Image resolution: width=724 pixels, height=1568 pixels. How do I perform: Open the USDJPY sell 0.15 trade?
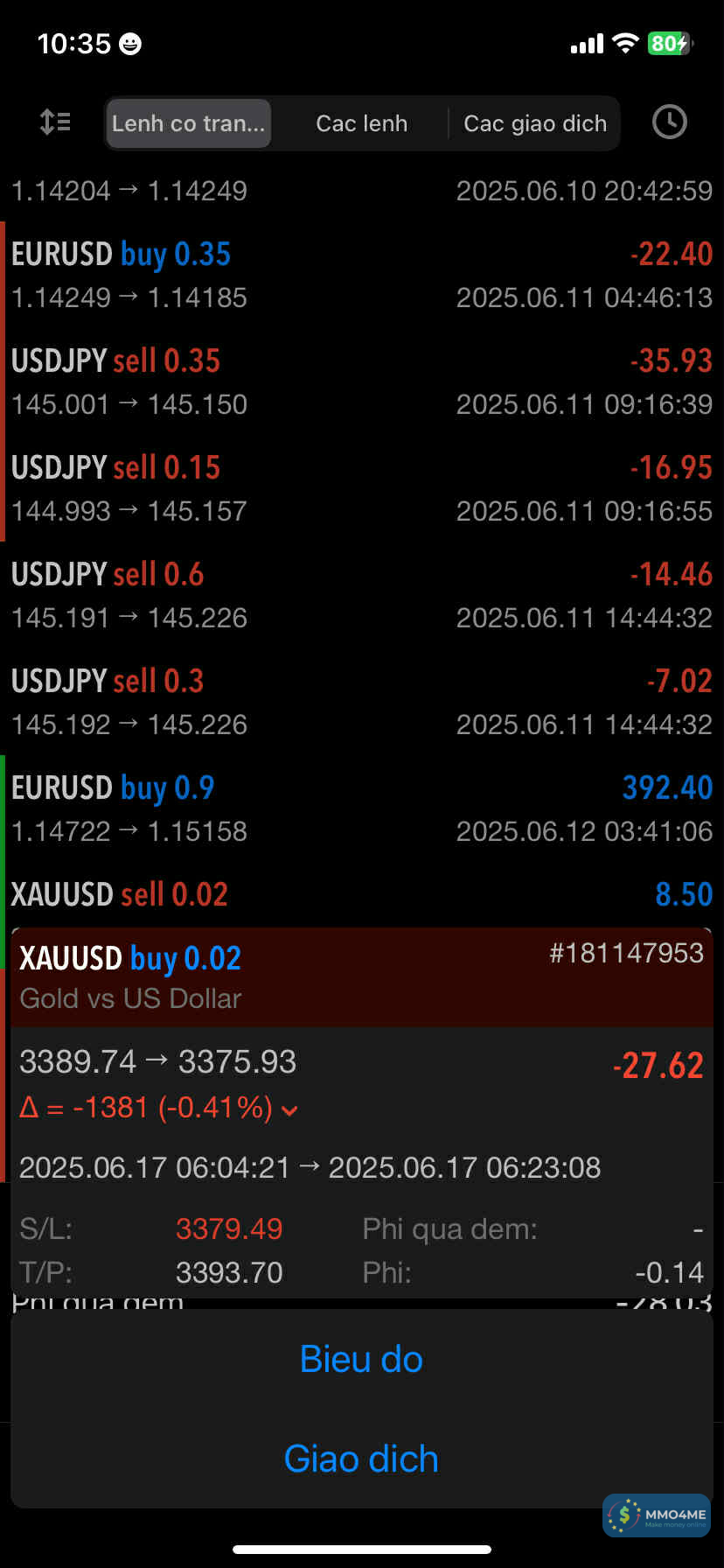361,488
